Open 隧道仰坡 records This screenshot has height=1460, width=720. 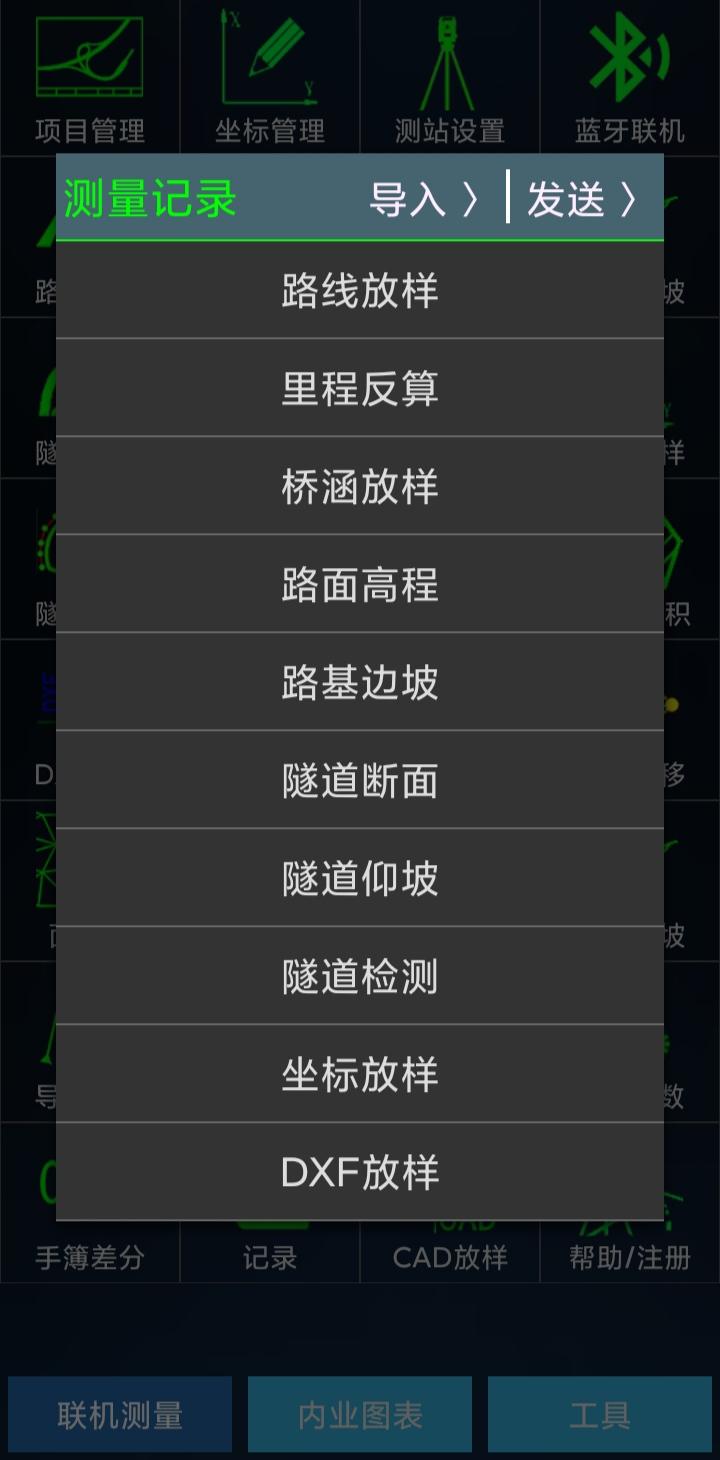(360, 878)
